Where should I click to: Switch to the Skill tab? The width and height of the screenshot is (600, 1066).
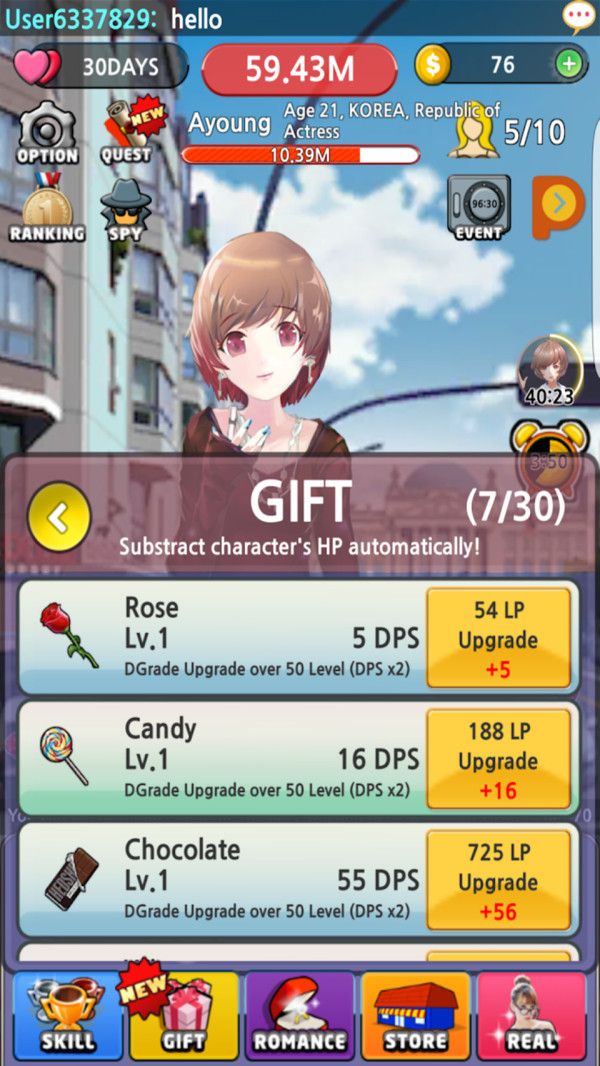[x=67, y=1015]
